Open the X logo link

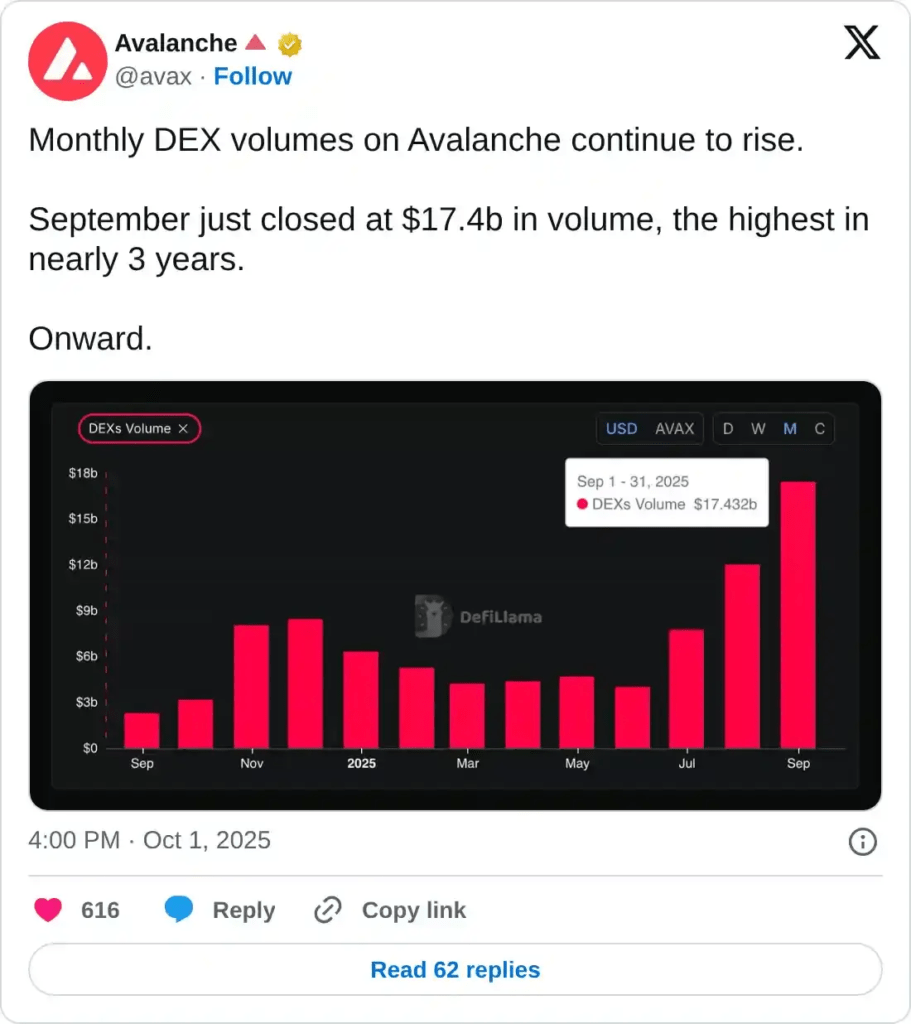[x=862, y=43]
